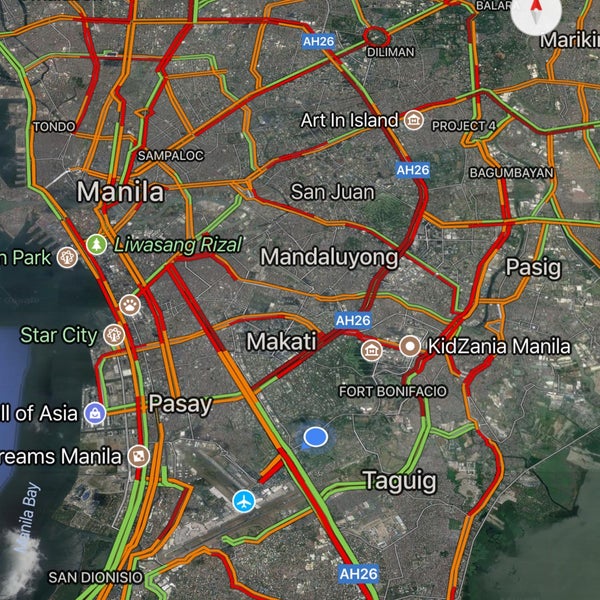
Task: Tap the compass to reset map orientation
Action: pyautogui.click(x=537, y=12)
